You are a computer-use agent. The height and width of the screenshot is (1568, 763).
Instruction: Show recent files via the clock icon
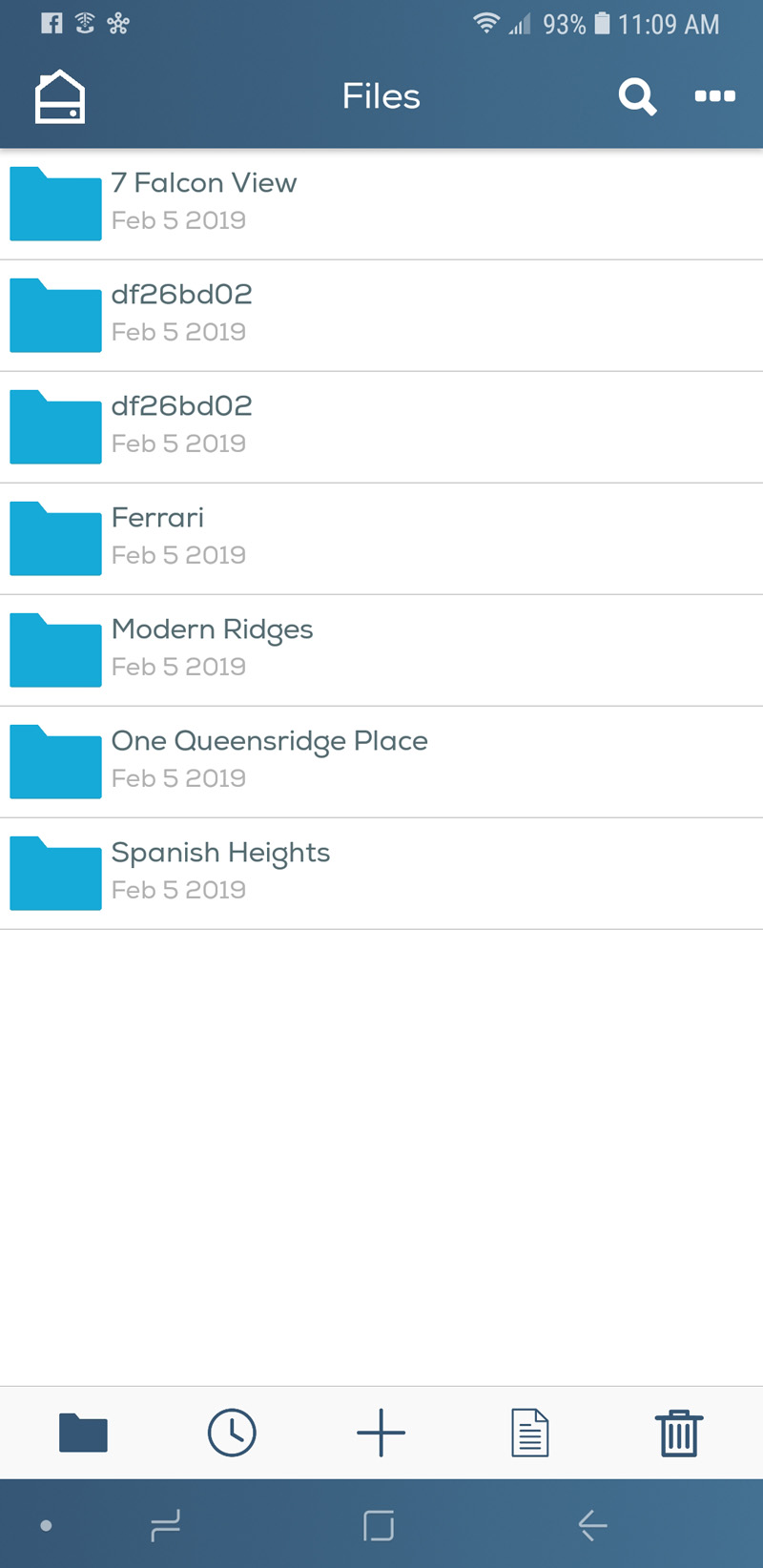pos(232,1433)
